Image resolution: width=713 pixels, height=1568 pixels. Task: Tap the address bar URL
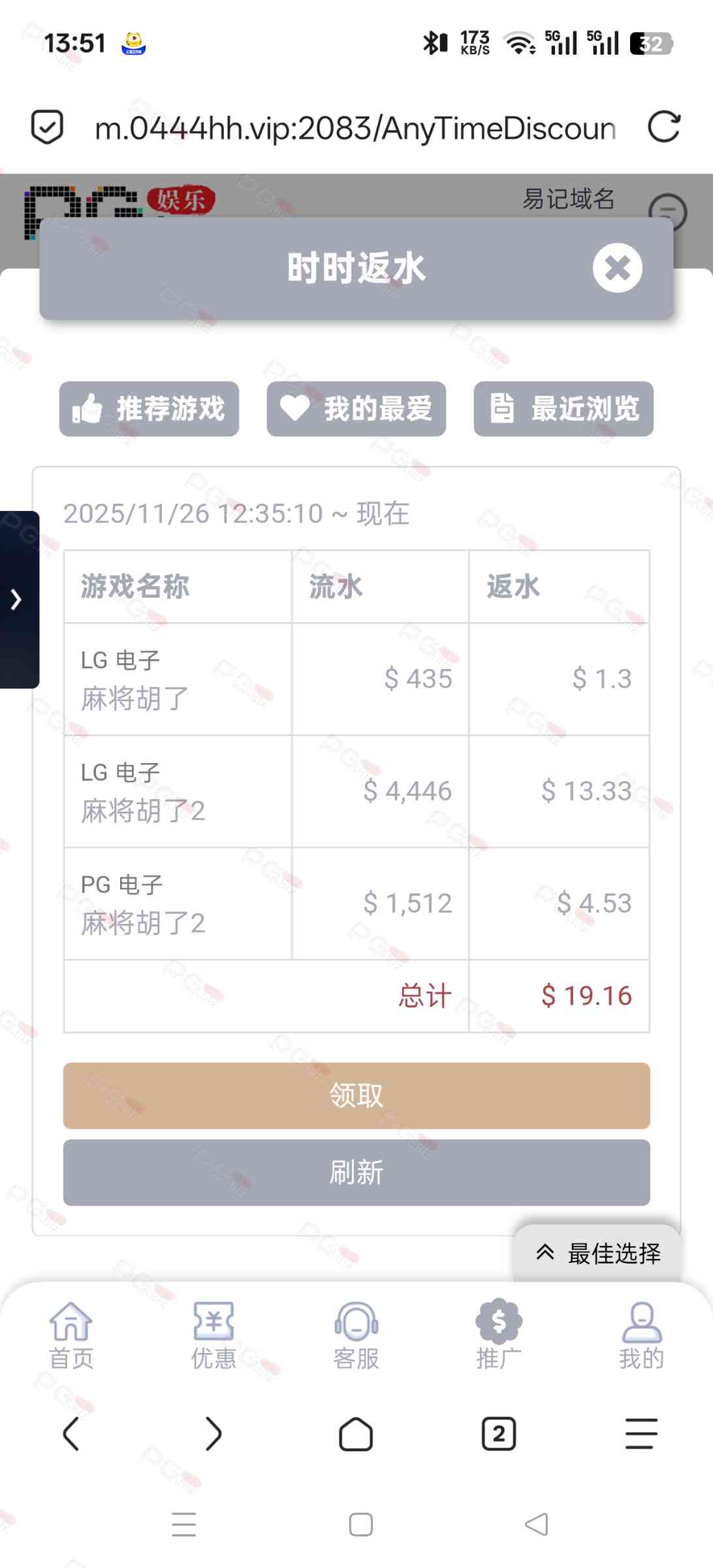[x=355, y=128]
